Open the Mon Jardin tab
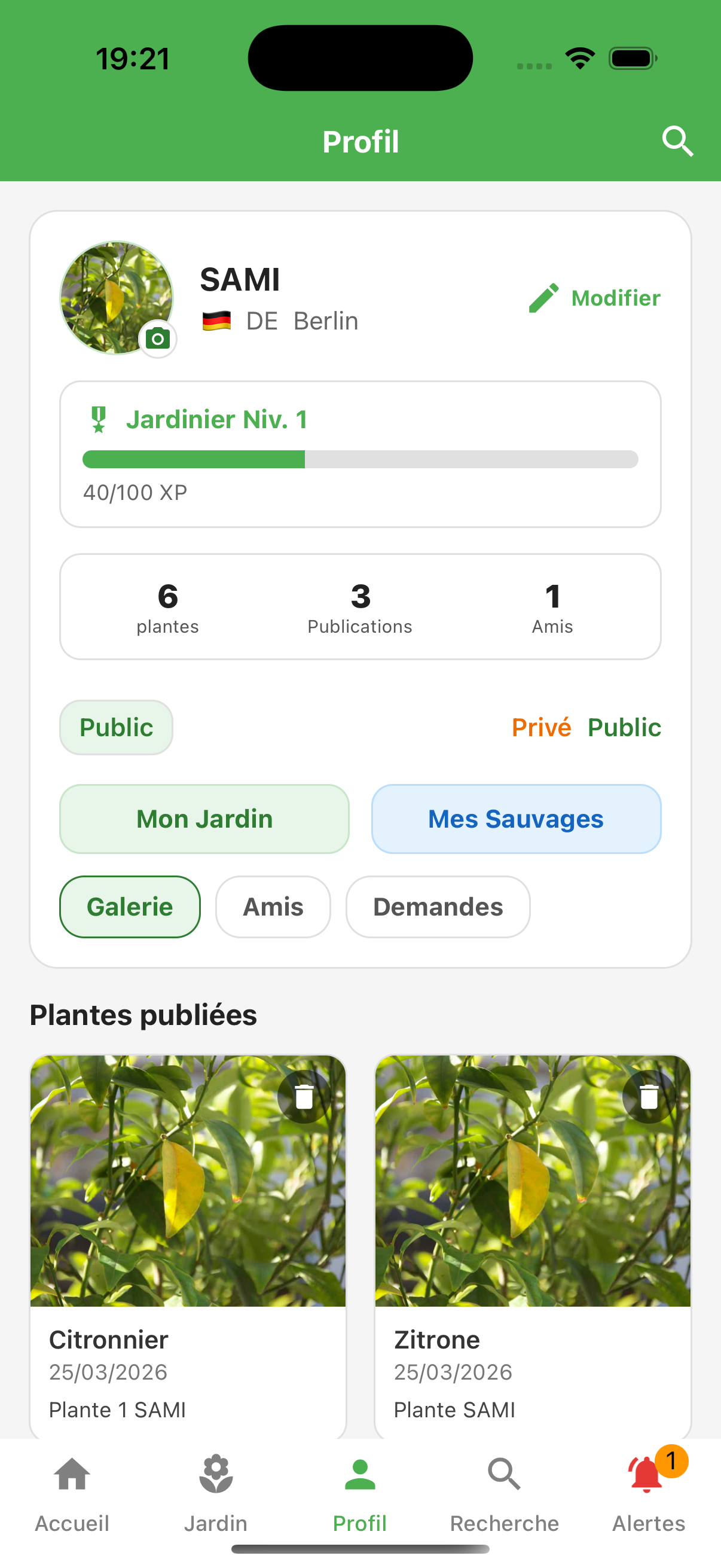721x1568 pixels. pyautogui.click(x=204, y=819)
